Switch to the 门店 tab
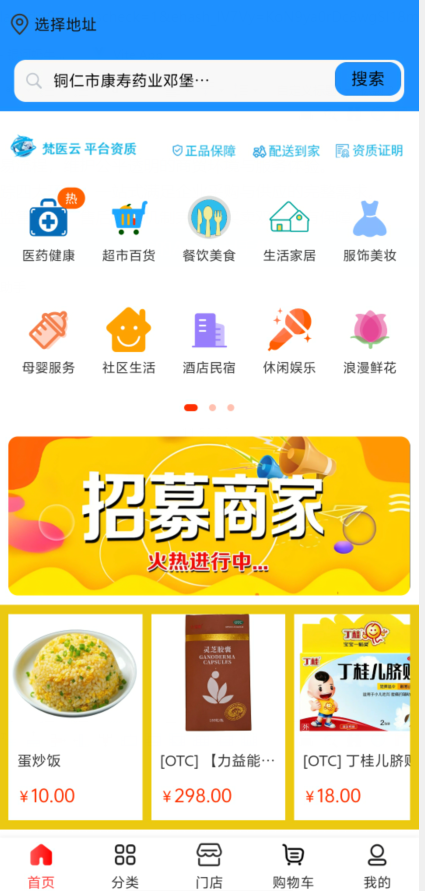Image resolution: width=425 pixels, height=891 pixels. click(209, 866)
